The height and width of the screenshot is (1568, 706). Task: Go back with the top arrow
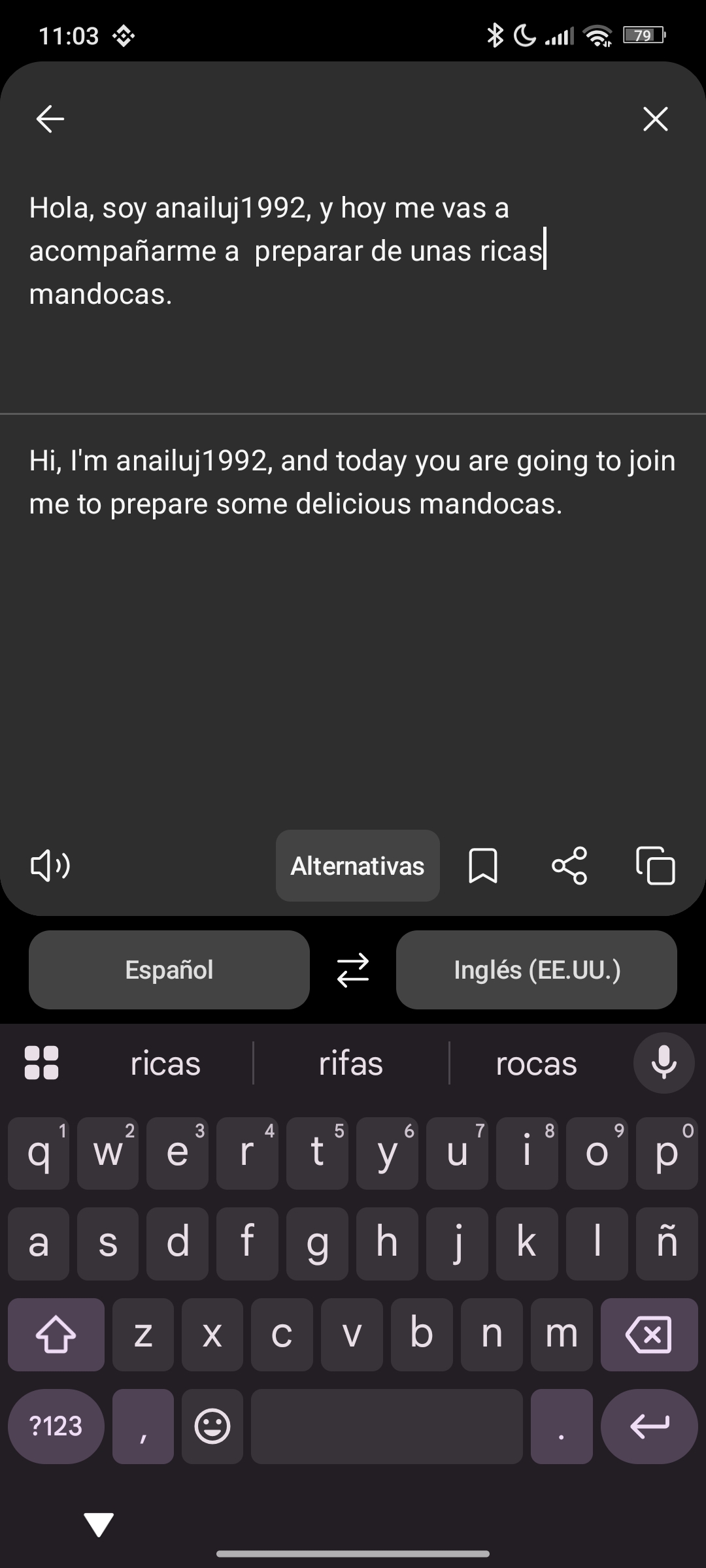pos(50,119)
